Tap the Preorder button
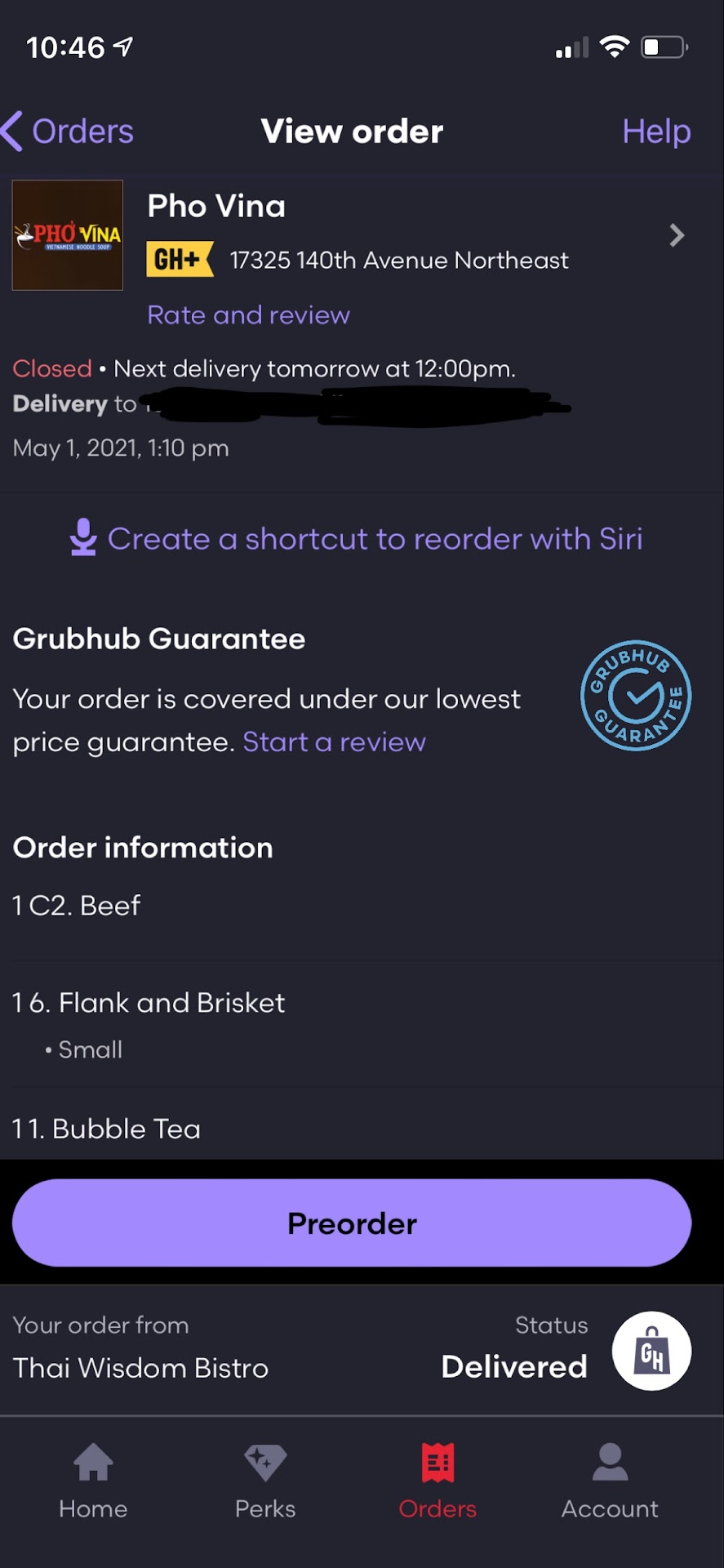The width and height of the screenshot is (724, 1568). [352, 1223]
